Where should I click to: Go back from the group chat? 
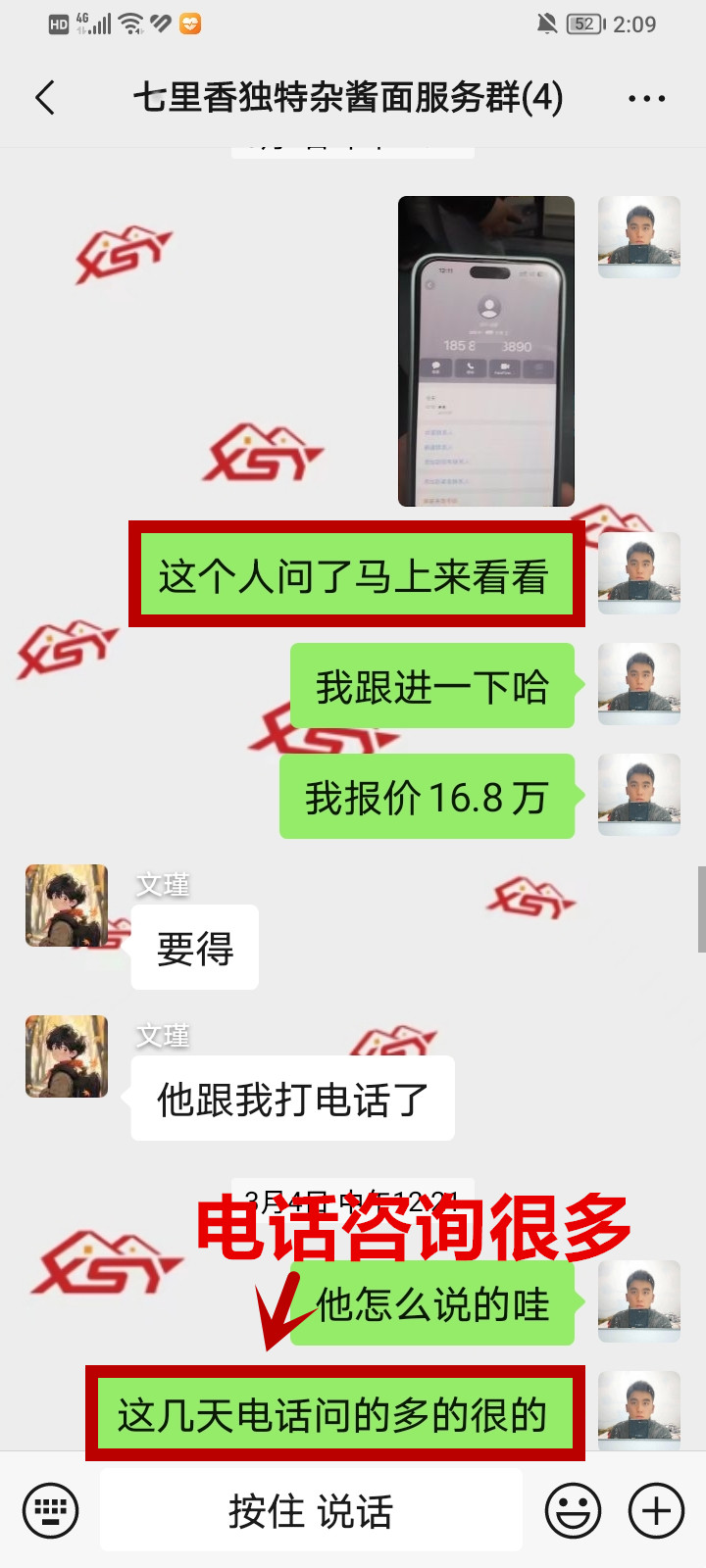(x=45, y=98)
